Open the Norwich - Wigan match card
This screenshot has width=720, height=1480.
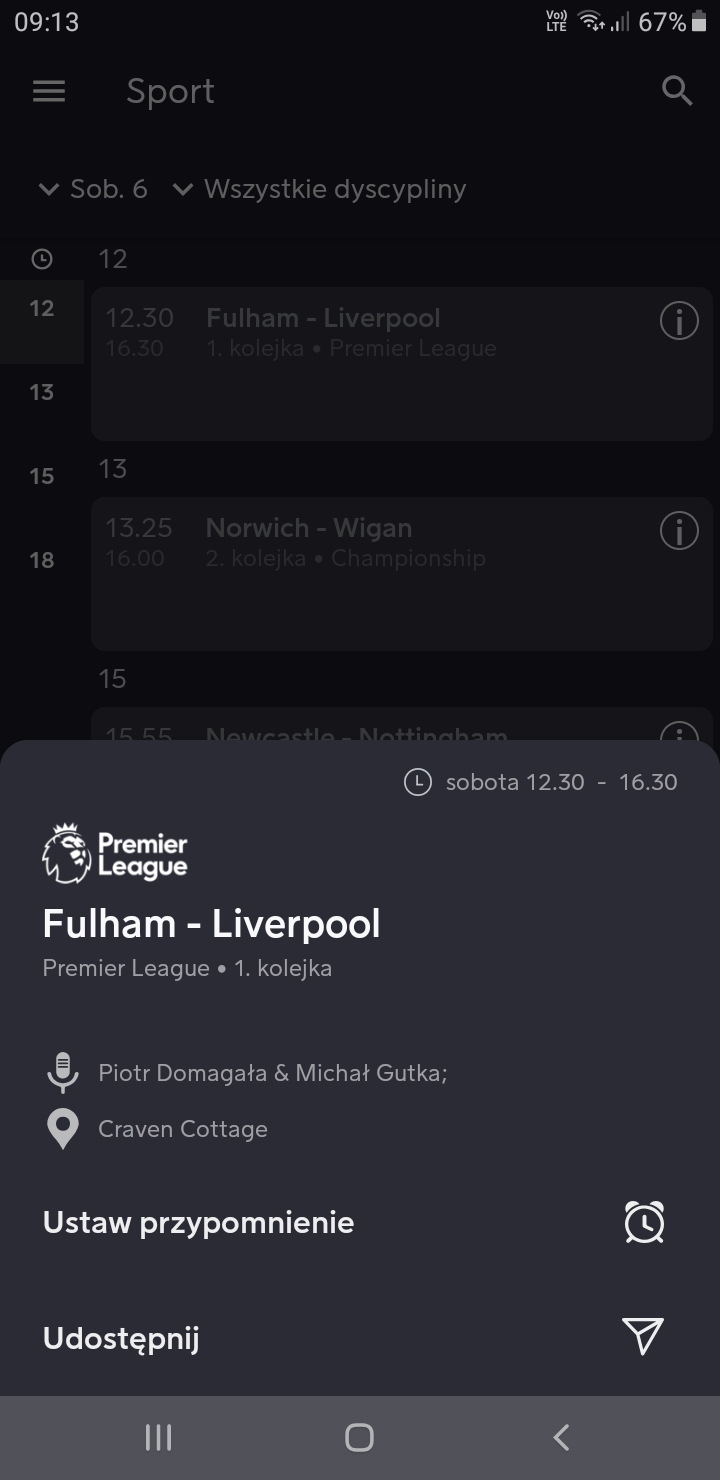(x=380, y=575)
